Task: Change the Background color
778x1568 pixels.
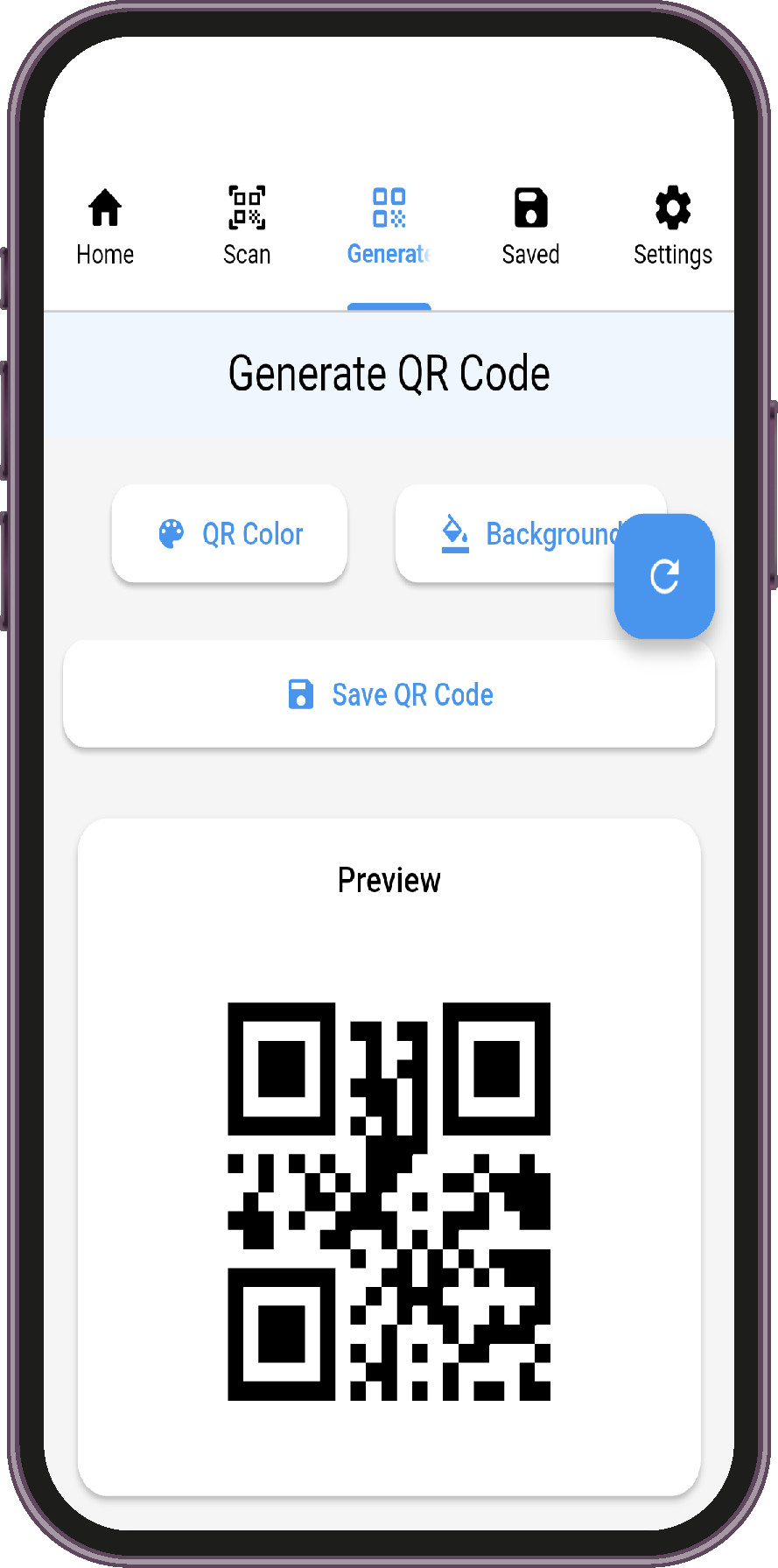Action: point(508,533)
